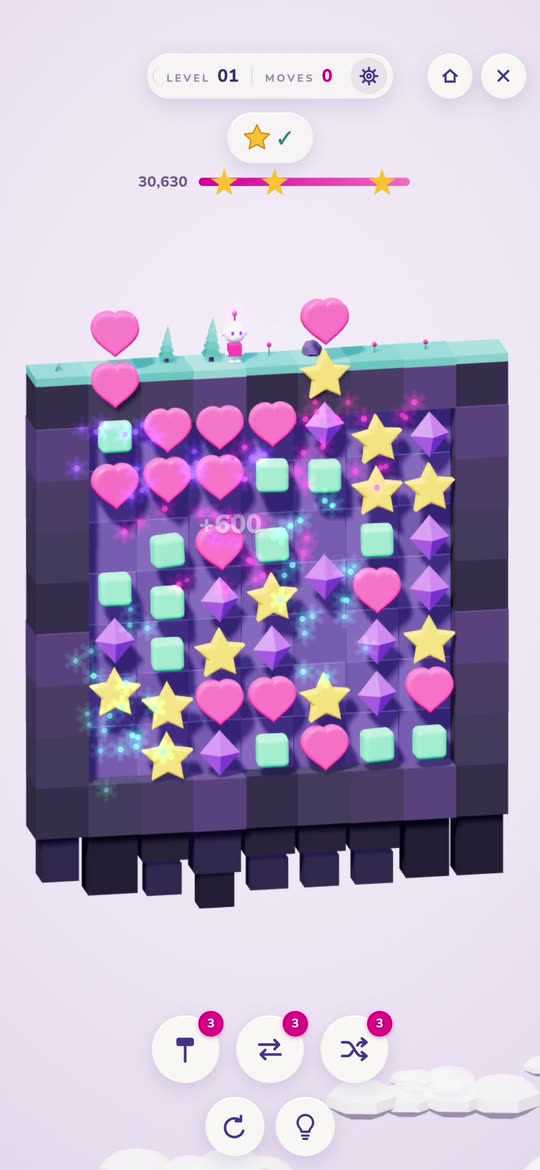The height and width of the screenshot is (1170, 540).
Task: Select the swap power-up
Action: click(269, 1049)
